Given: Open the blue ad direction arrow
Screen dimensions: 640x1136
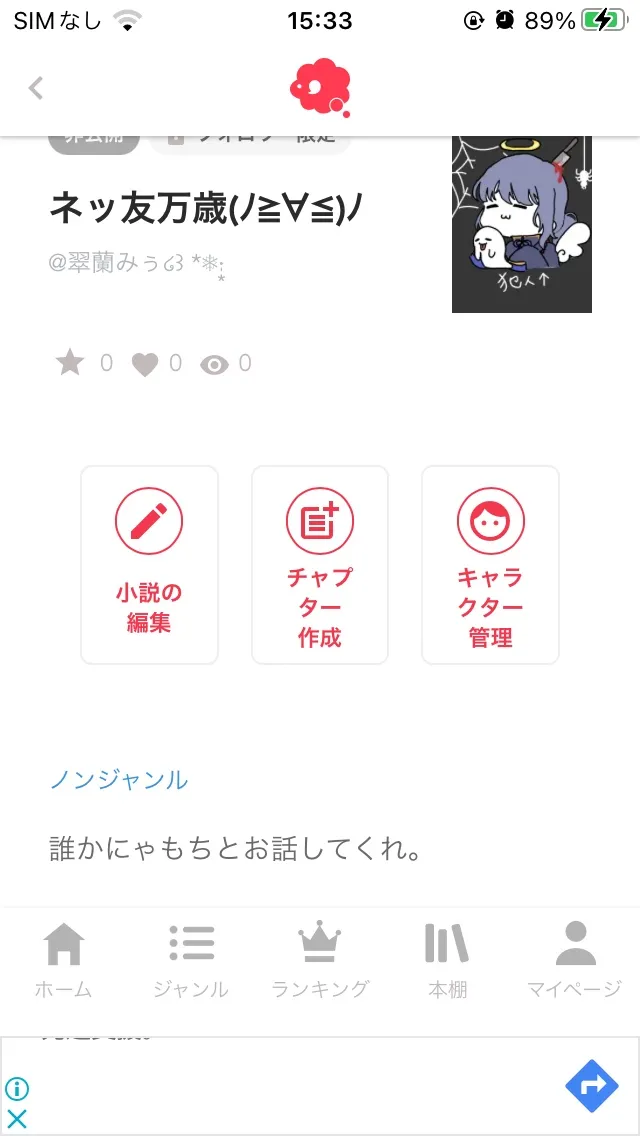Looking at the screenshot, I should point(591,1086).
